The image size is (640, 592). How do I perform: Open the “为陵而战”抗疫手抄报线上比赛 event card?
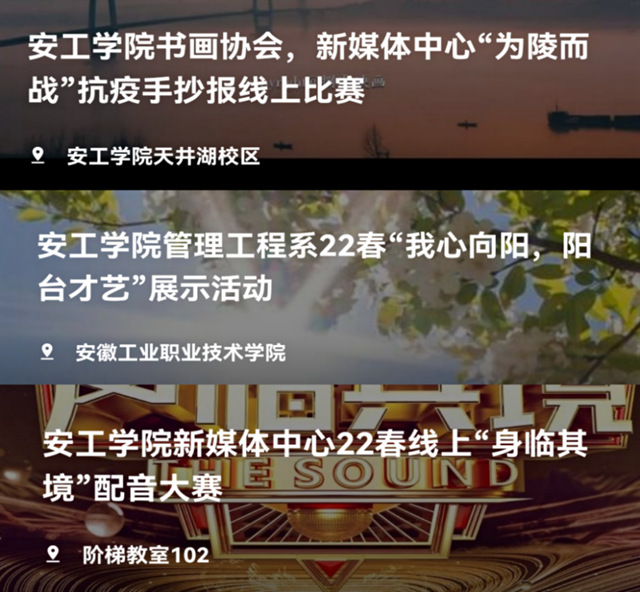(x=320, y=72)
